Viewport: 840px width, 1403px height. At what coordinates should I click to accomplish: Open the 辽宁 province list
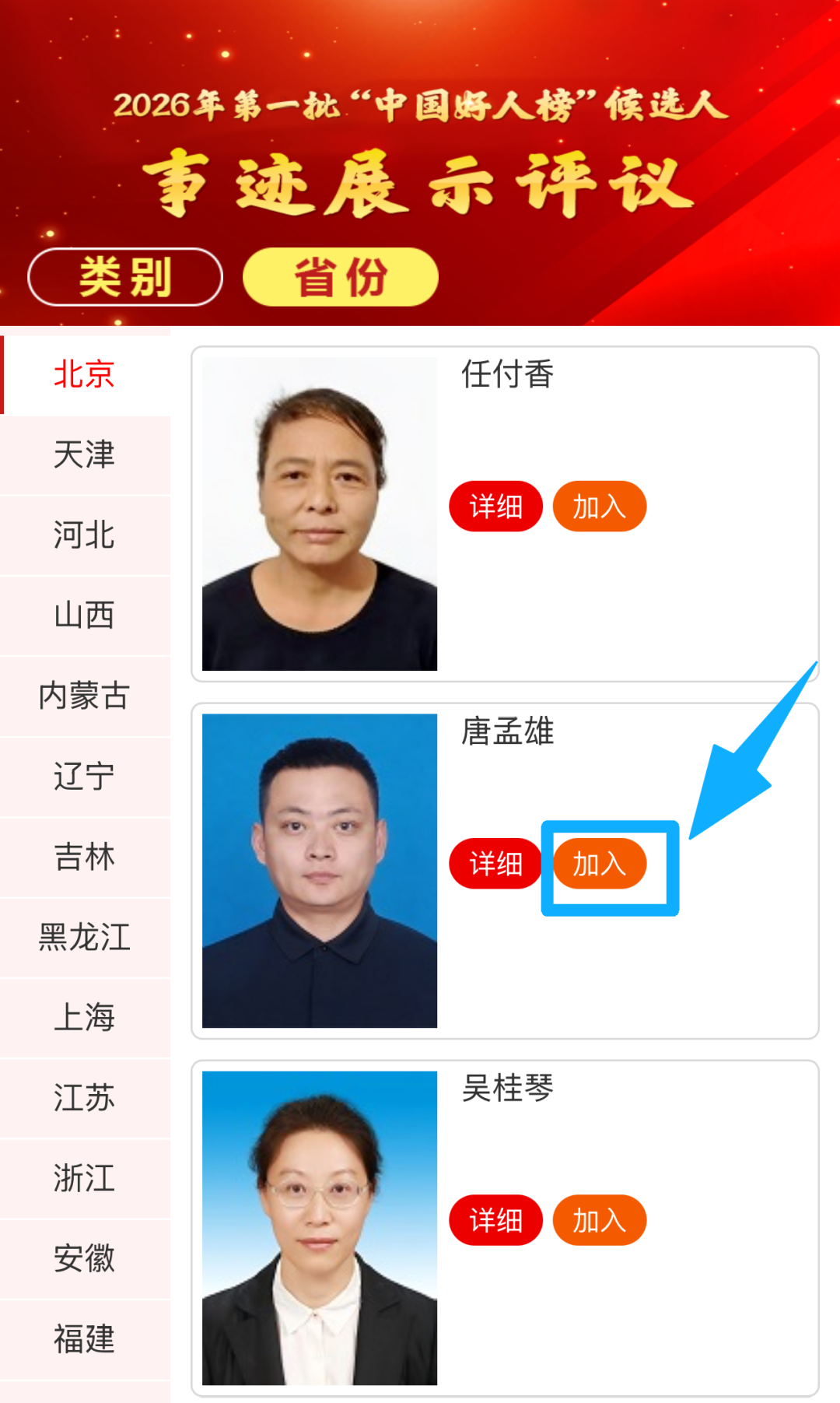[x=85, y=777]
